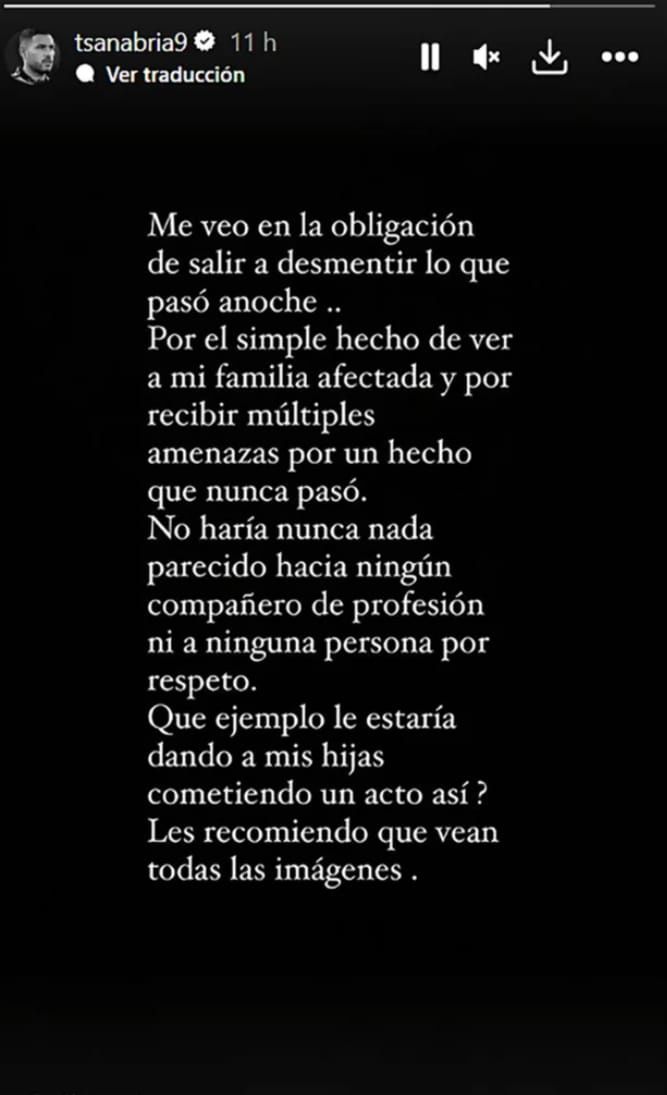Open the tsanabria9 username profile

click(x=131, y=43)
